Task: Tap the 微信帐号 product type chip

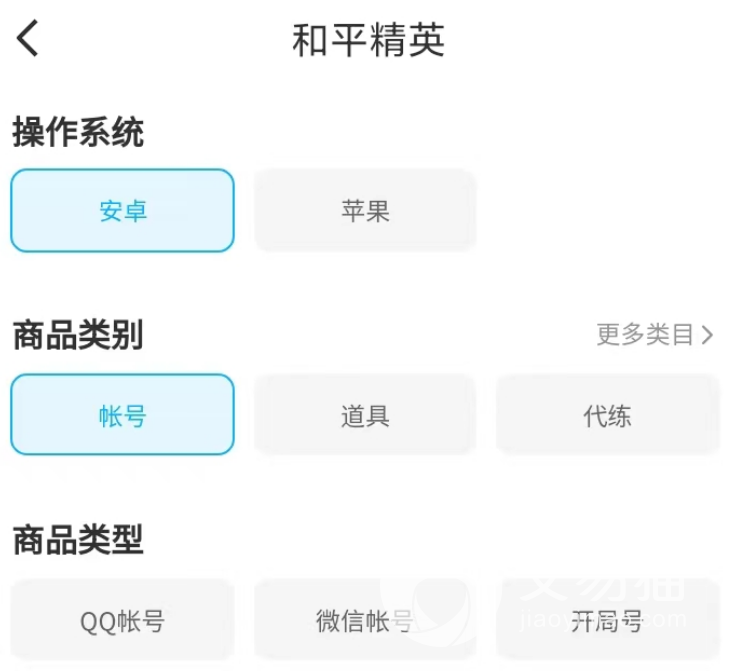Action: (x=365, y=620)
